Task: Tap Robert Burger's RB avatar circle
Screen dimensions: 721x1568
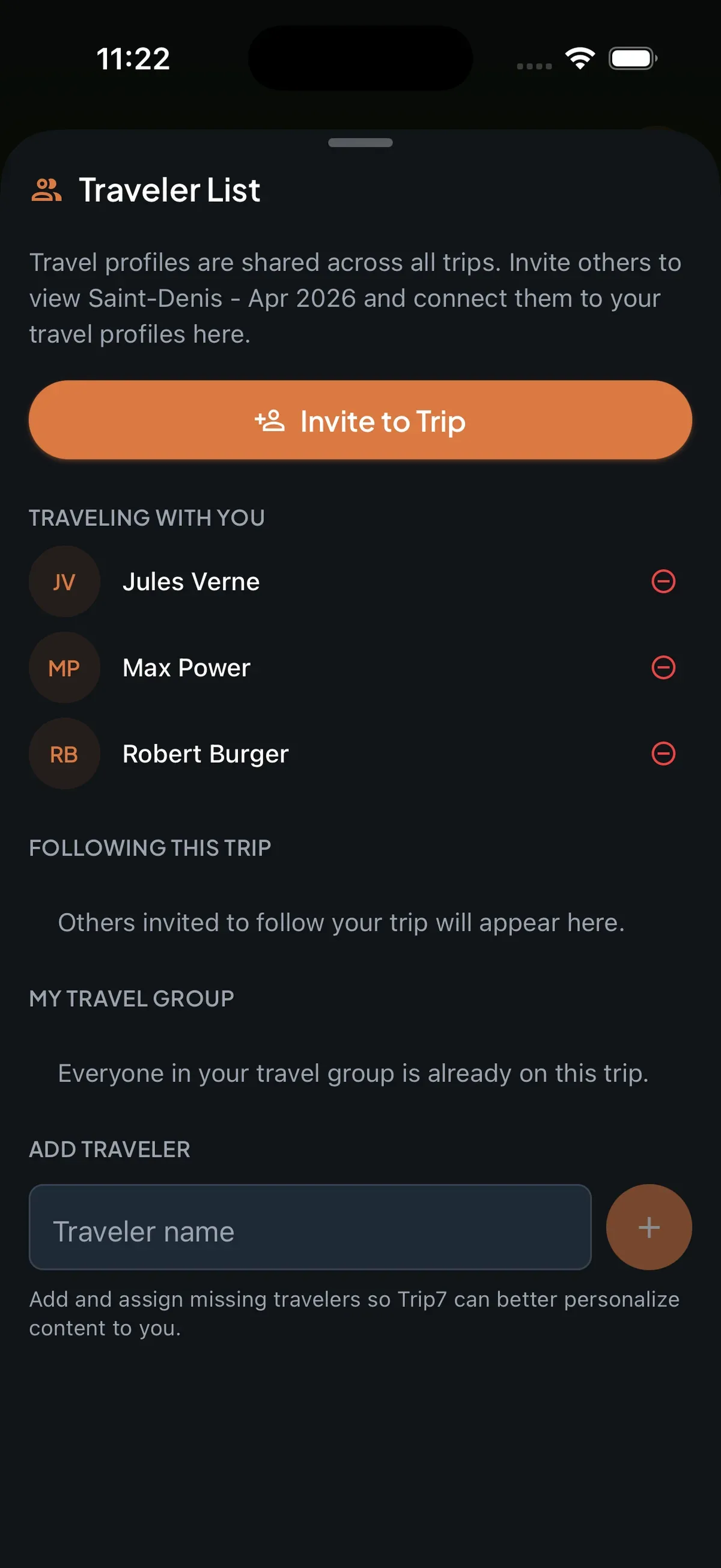Action: pyautogui.click(x=64, y=754)
